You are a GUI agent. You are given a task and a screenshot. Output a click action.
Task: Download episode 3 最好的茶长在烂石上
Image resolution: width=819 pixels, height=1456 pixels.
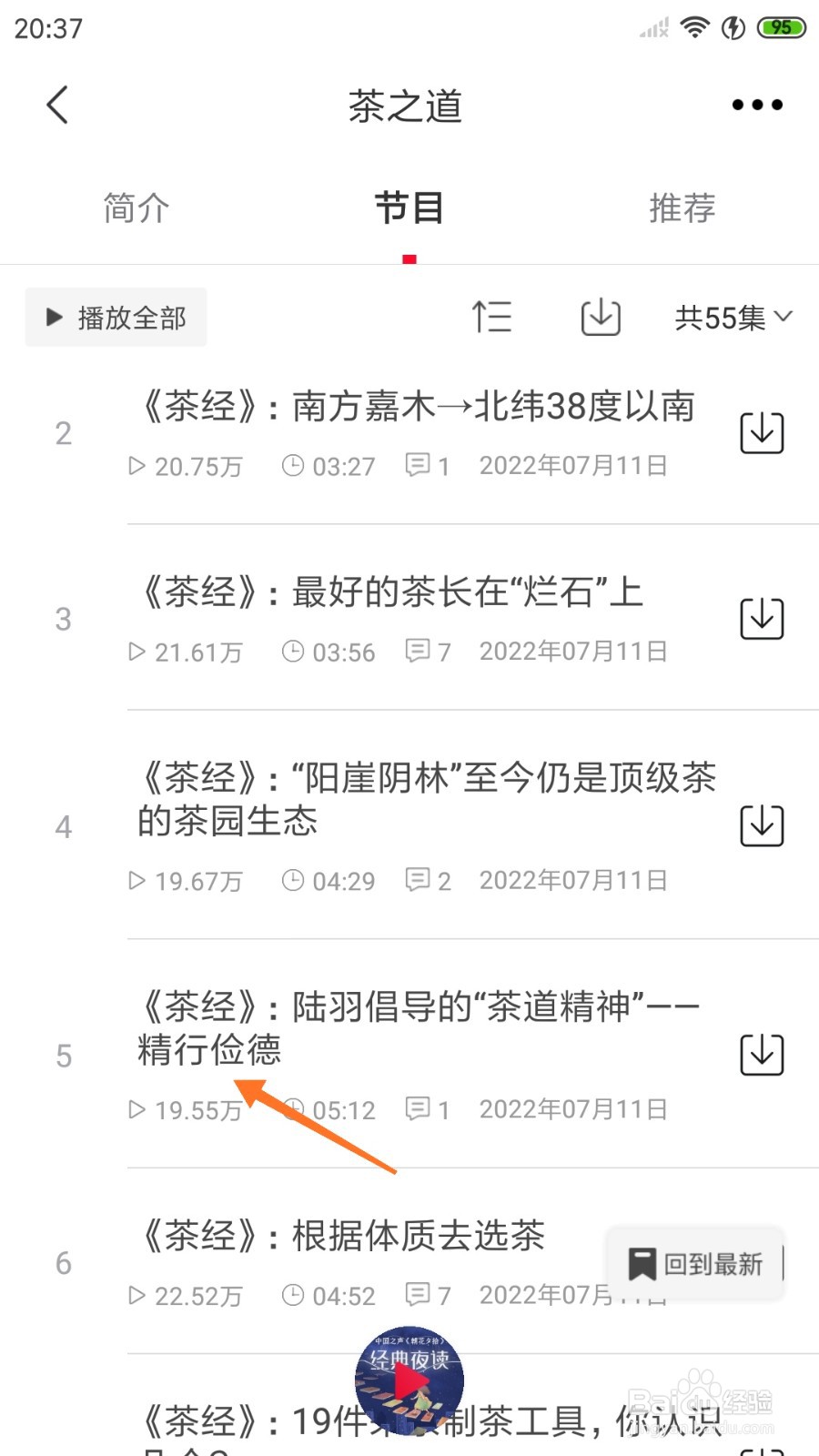[762, 617]
